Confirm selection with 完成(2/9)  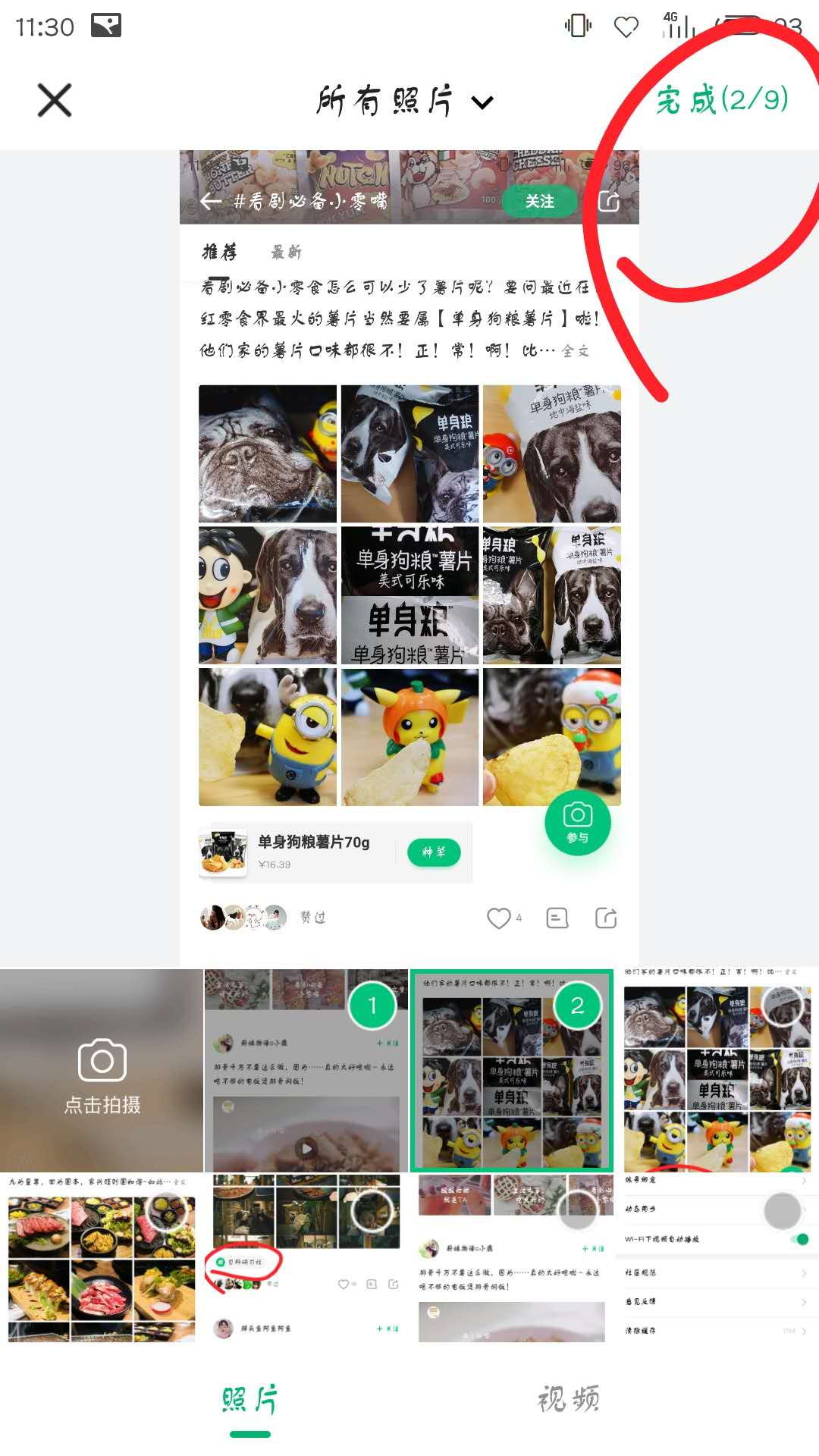click(x=722, y=99)
